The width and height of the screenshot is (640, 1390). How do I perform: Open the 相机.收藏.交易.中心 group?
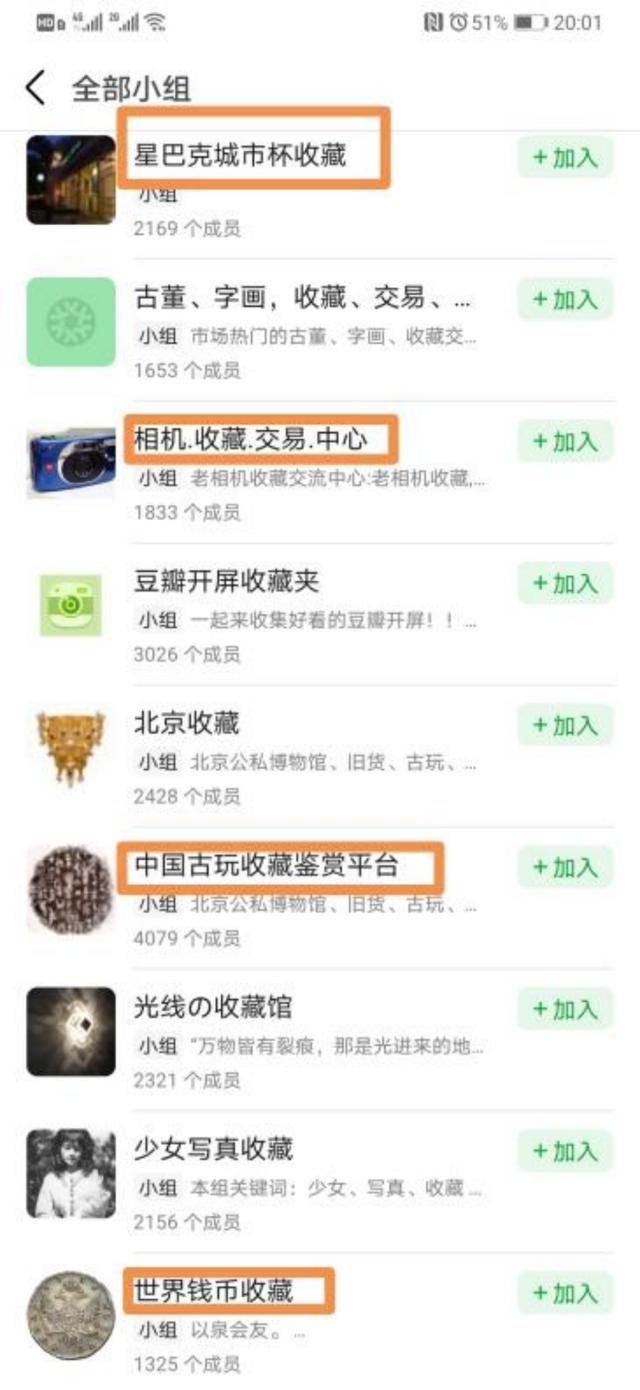[251, 439]
